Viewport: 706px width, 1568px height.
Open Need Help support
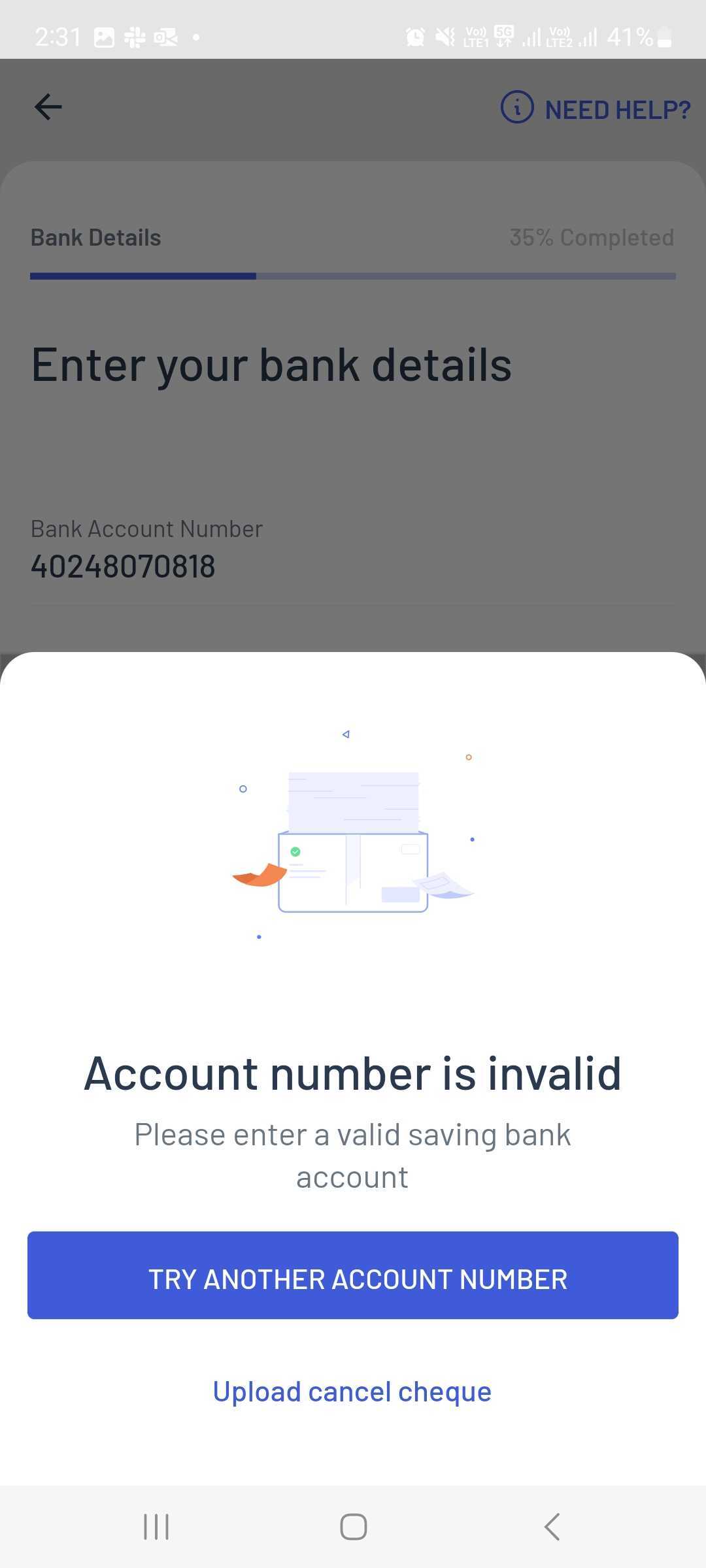coord(596,109)
